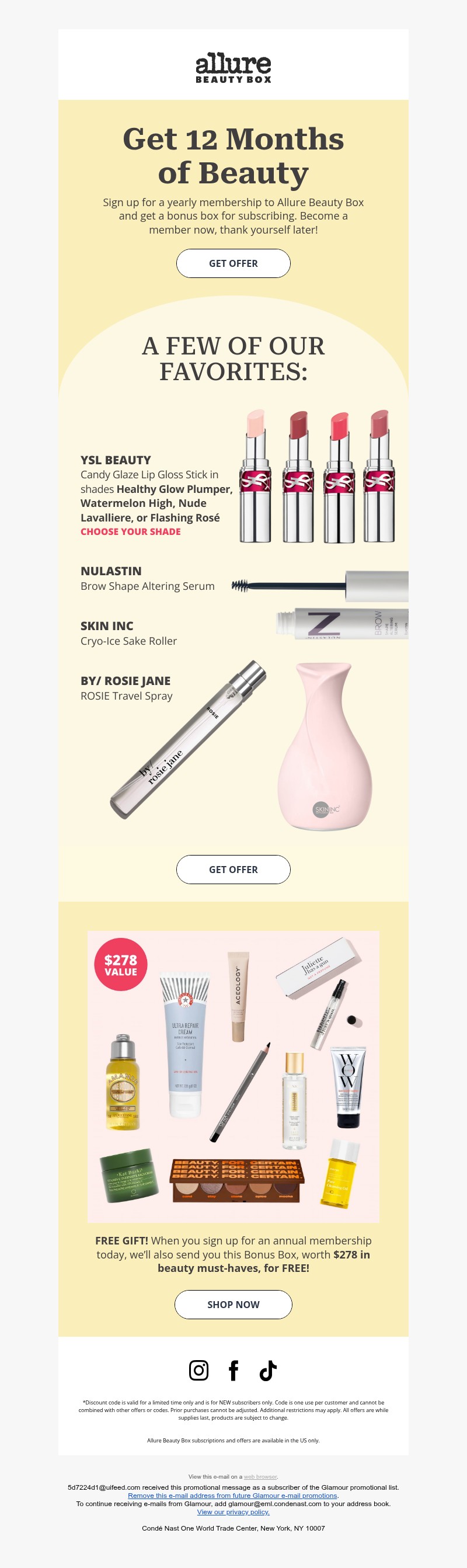Image resolution: width=467 pixels, height=1568 pixels.
Task: Open the privacy policy link
Action: click(x=233, y=1512)
